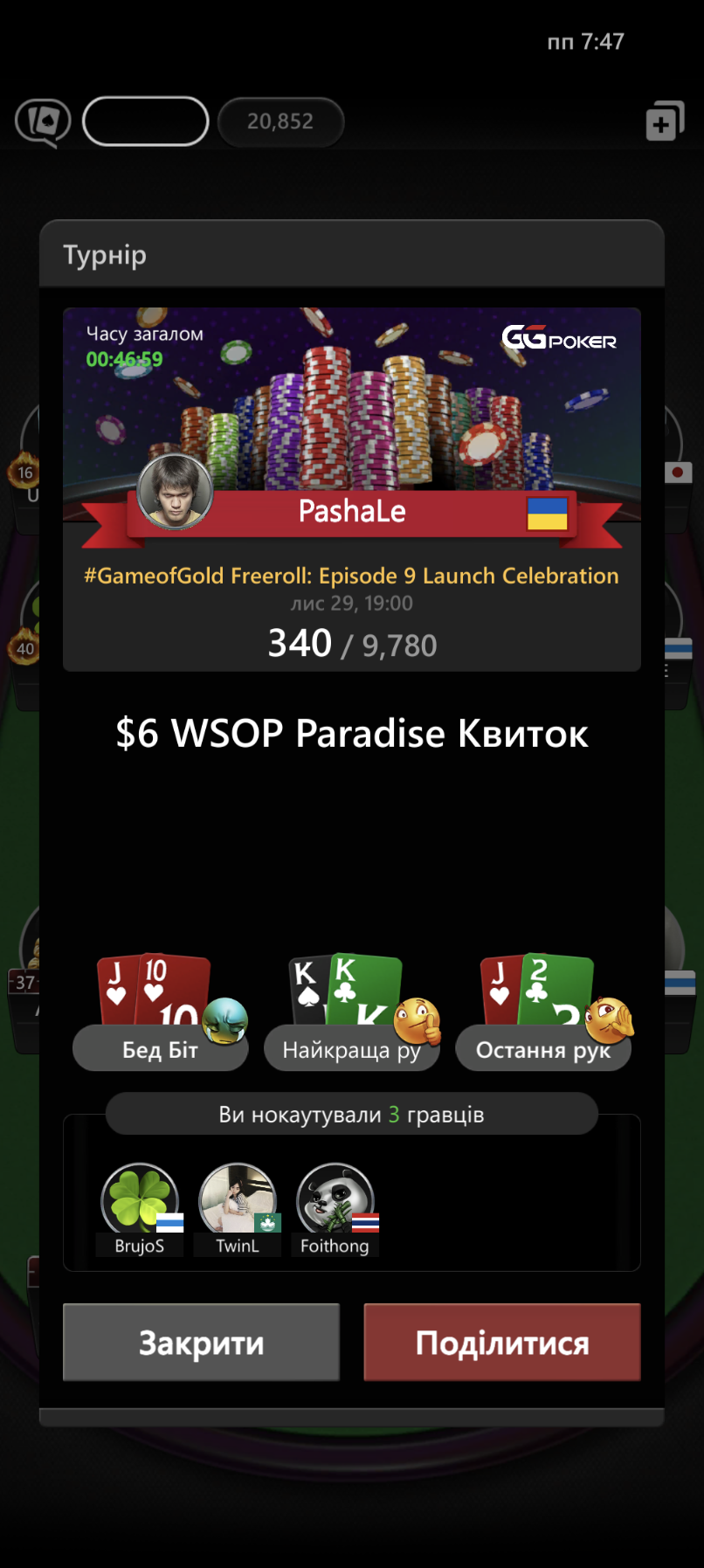
Task: View the Найкраща рука hand
Action: [351, 1048]
